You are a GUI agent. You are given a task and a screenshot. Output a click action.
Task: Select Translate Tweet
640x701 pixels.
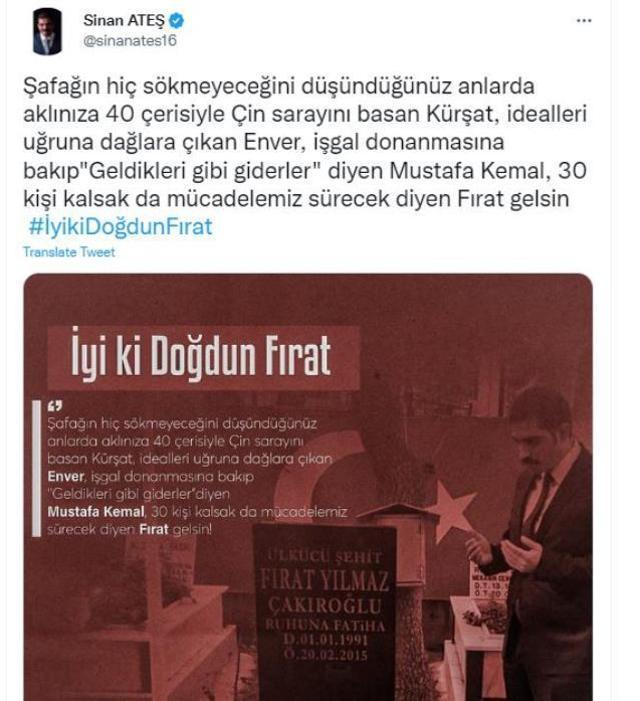(69, 252)
